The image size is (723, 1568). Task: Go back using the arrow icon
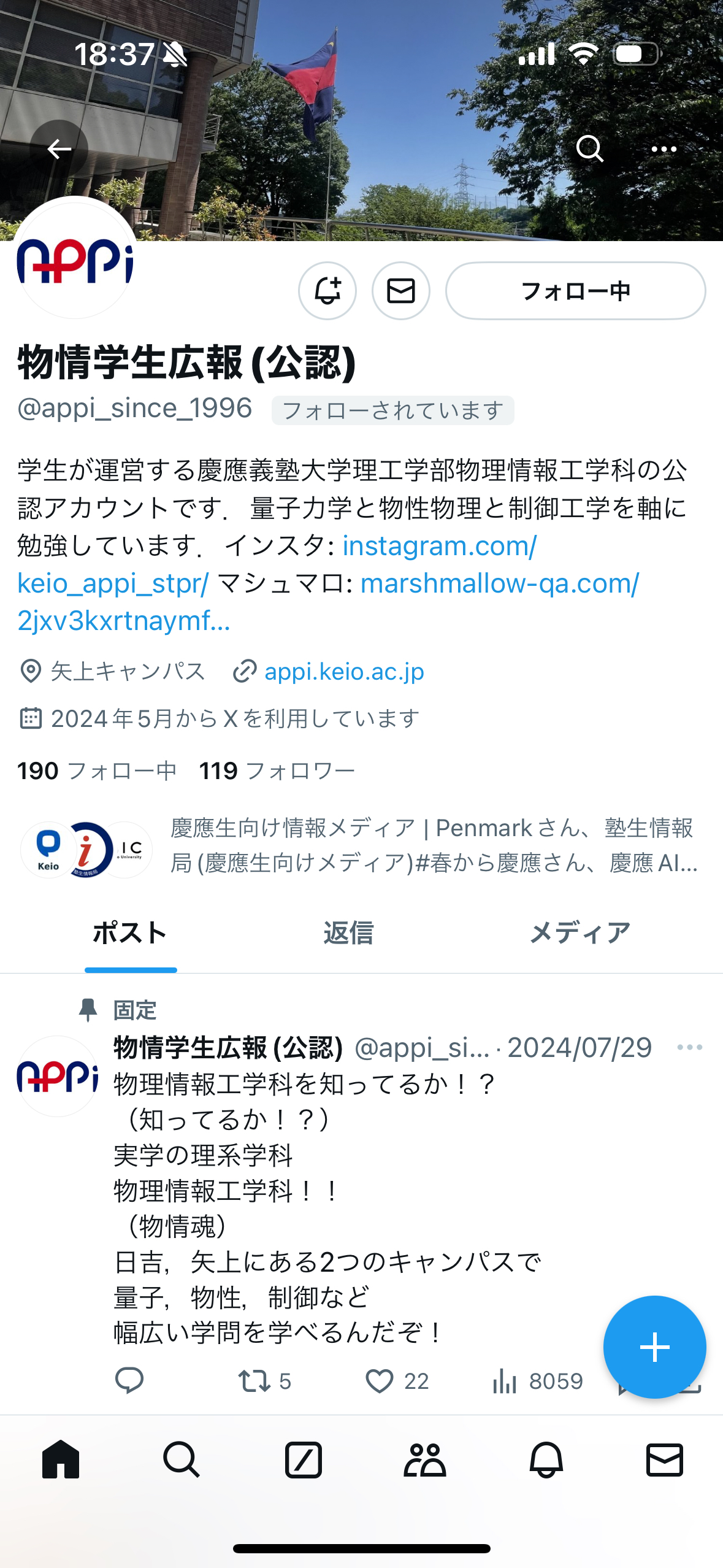[x=59, y=149]
